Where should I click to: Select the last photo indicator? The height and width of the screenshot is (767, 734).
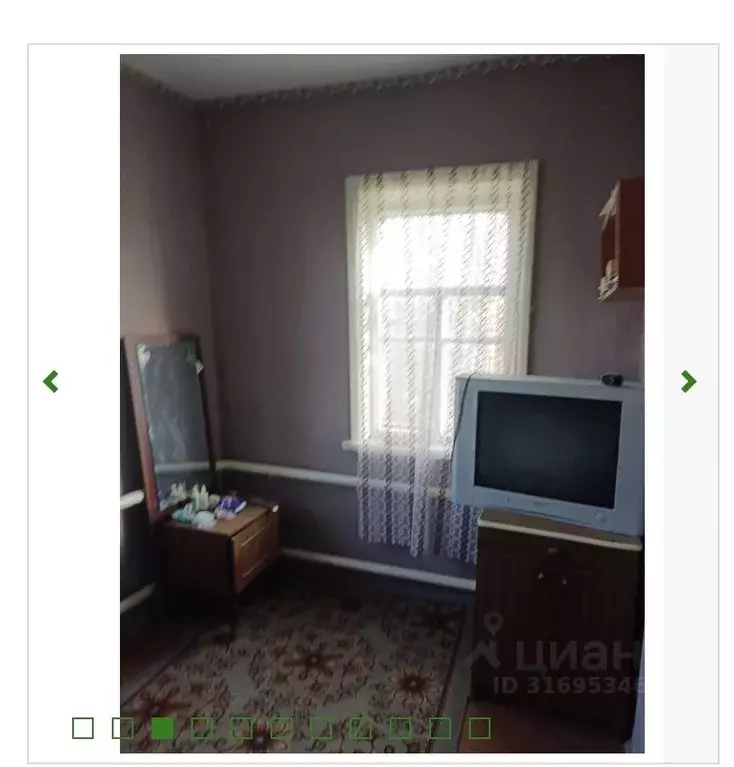[480, 728]
